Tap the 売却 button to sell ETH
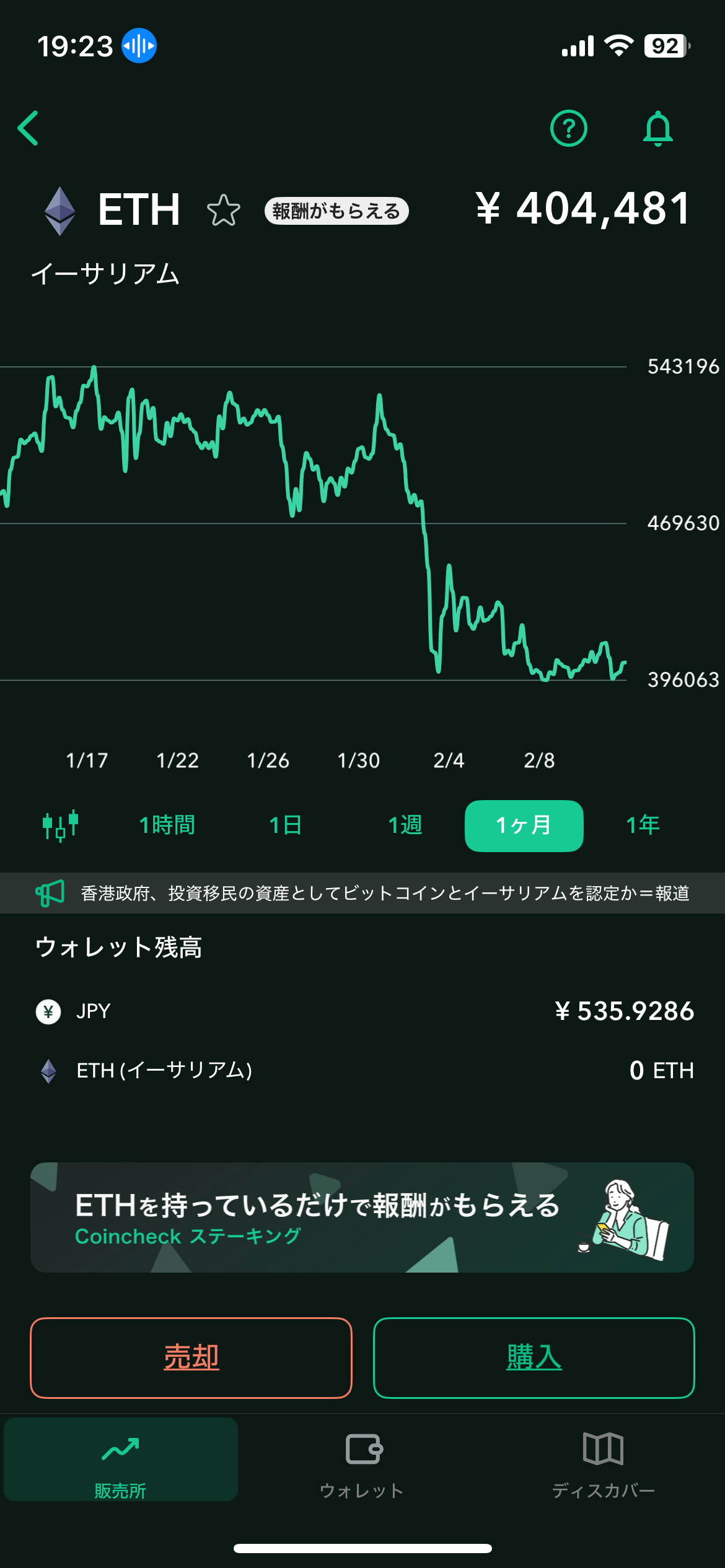 point(191,1357)
